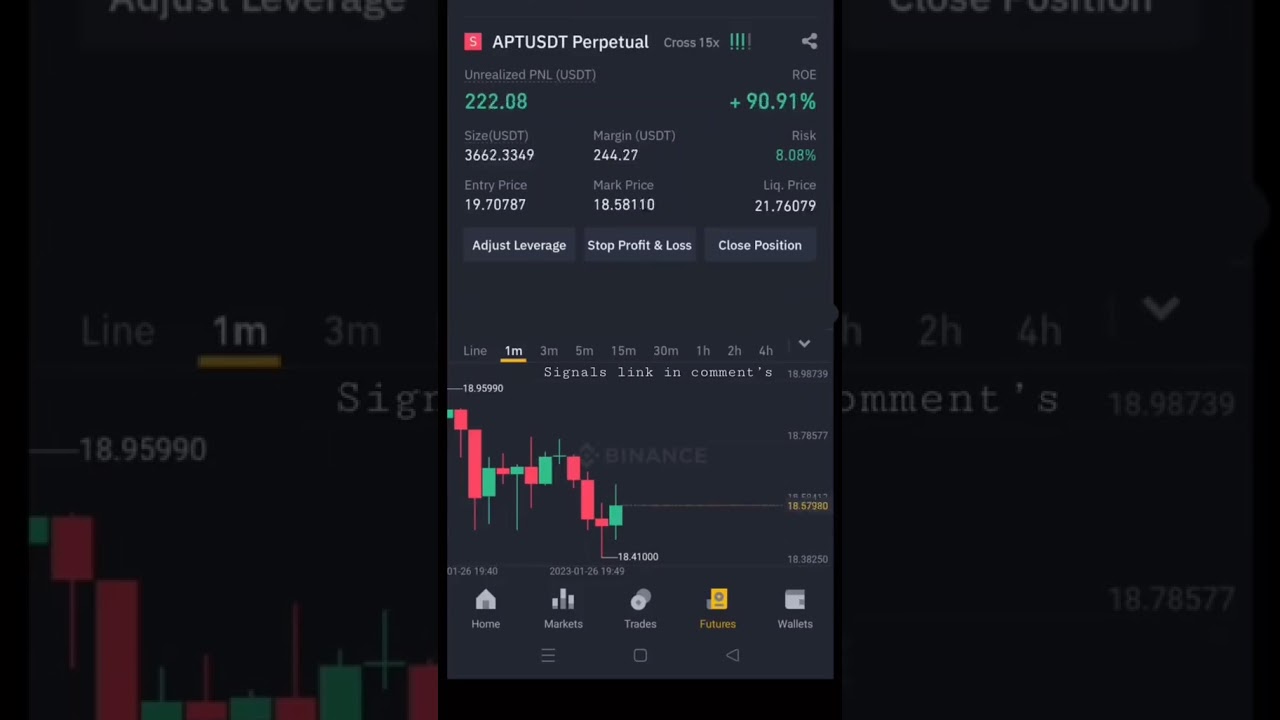Select the 3m chart interval

click(x=549, y=351)
